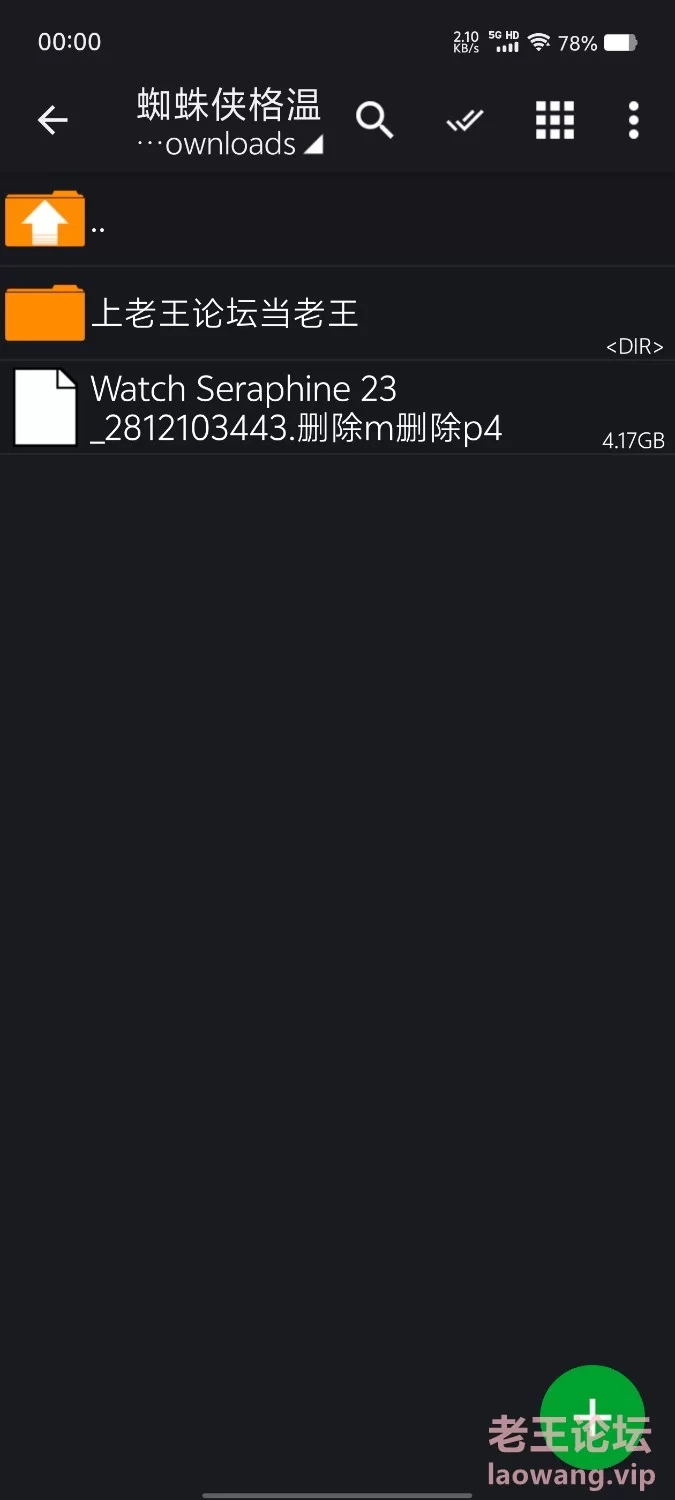675x1500 pixels.
Task: Tap the green plus add button
Action: pyautogui.click(x=592, y=1417)
